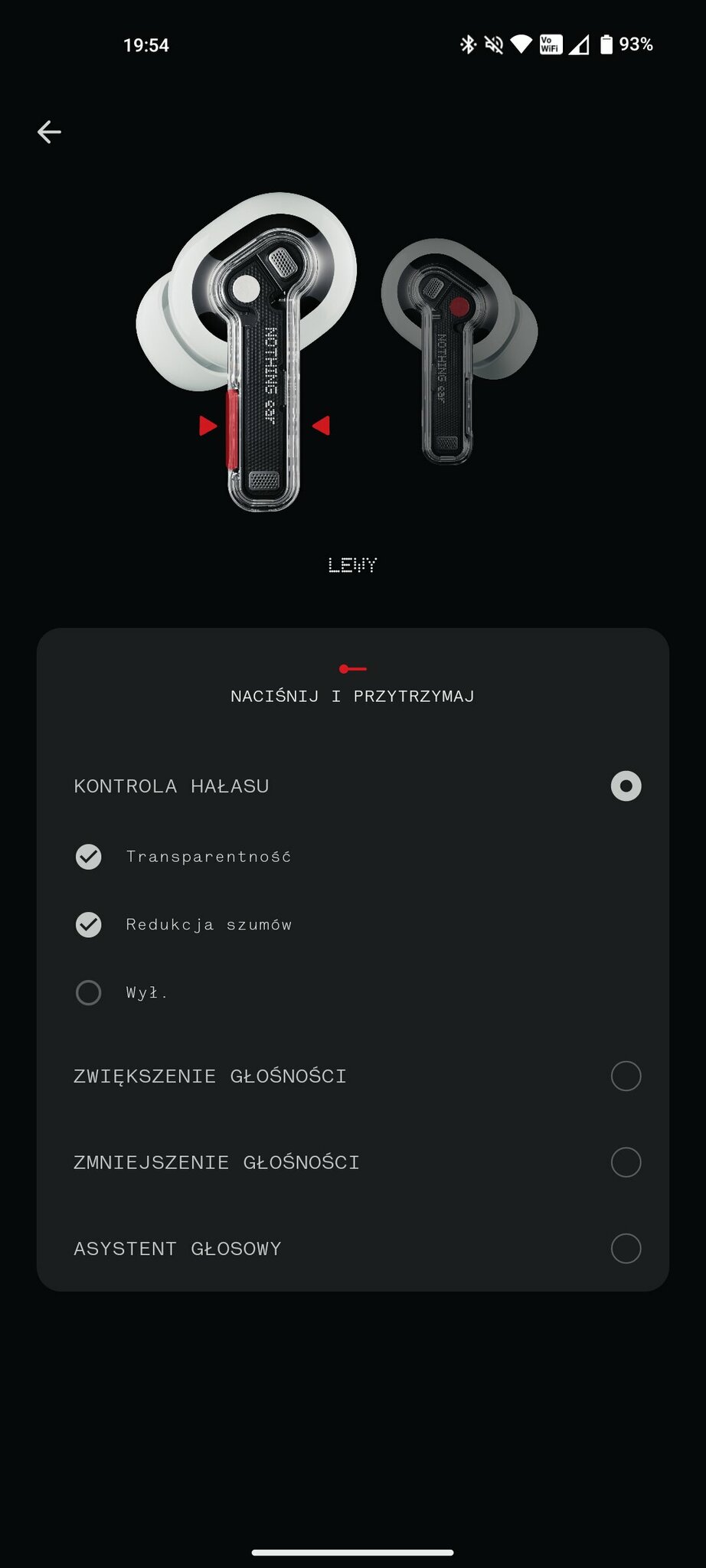Choose Zmniejszenie głośności for press and hold

point(626,1162)
